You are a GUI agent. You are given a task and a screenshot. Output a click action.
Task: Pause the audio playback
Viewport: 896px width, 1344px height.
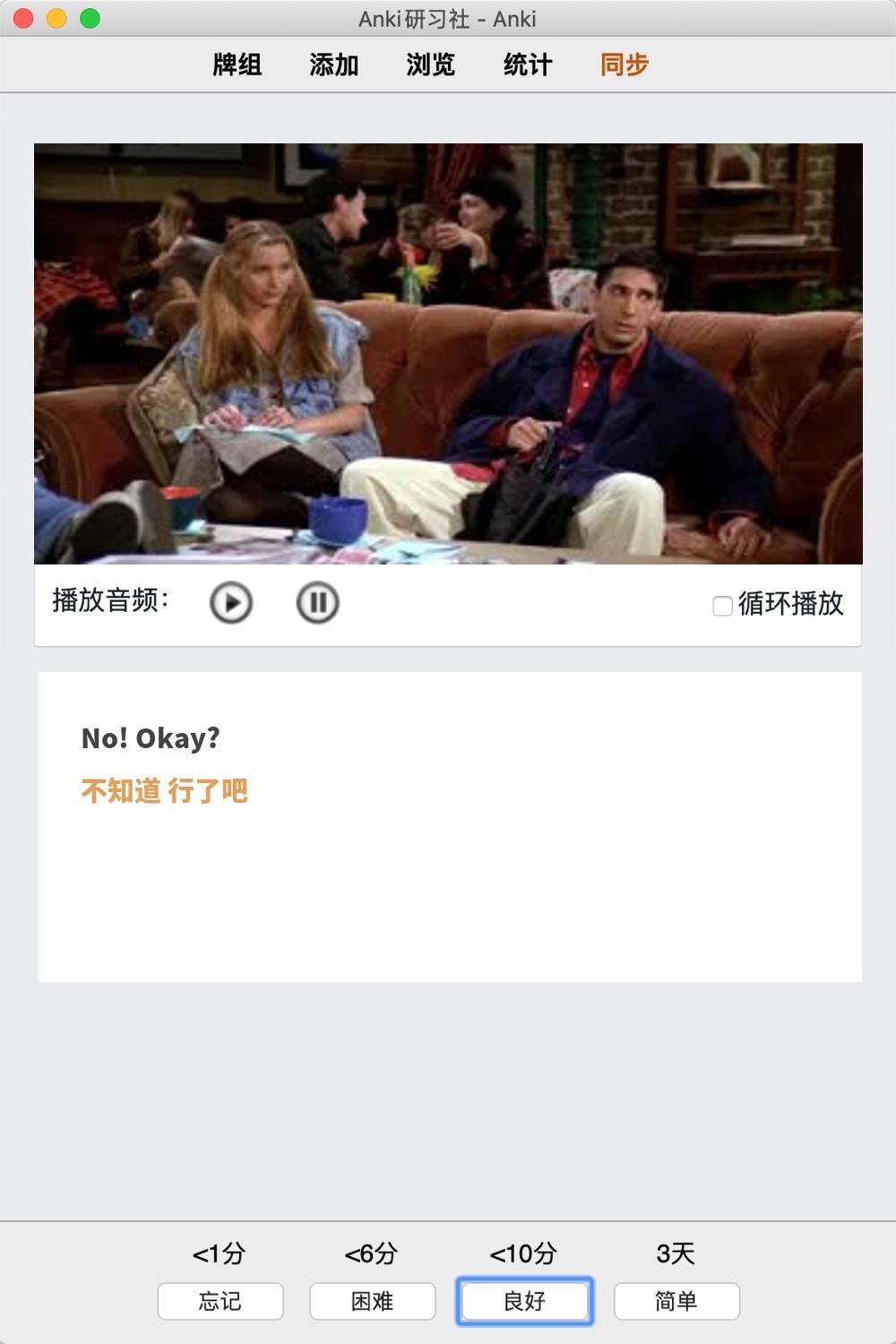pos(317,603)
